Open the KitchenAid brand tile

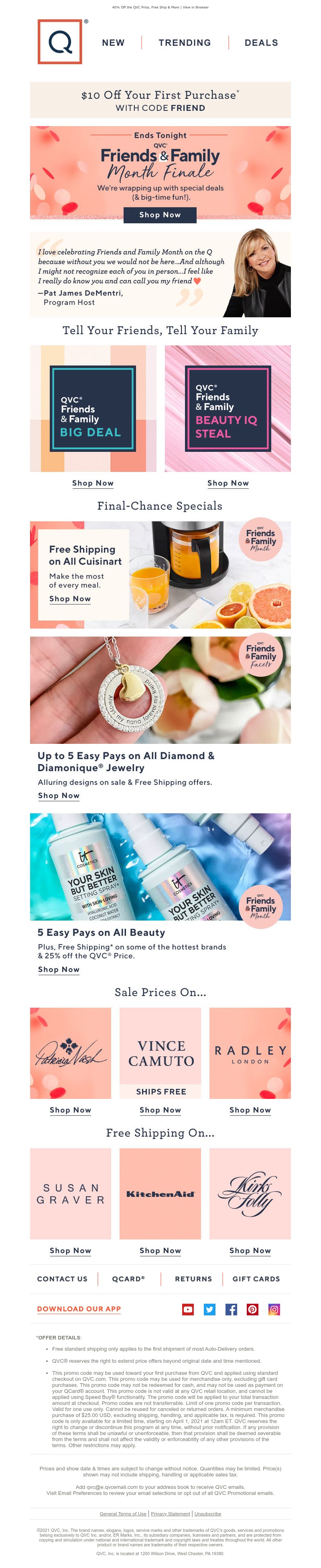coord(160,1194)
